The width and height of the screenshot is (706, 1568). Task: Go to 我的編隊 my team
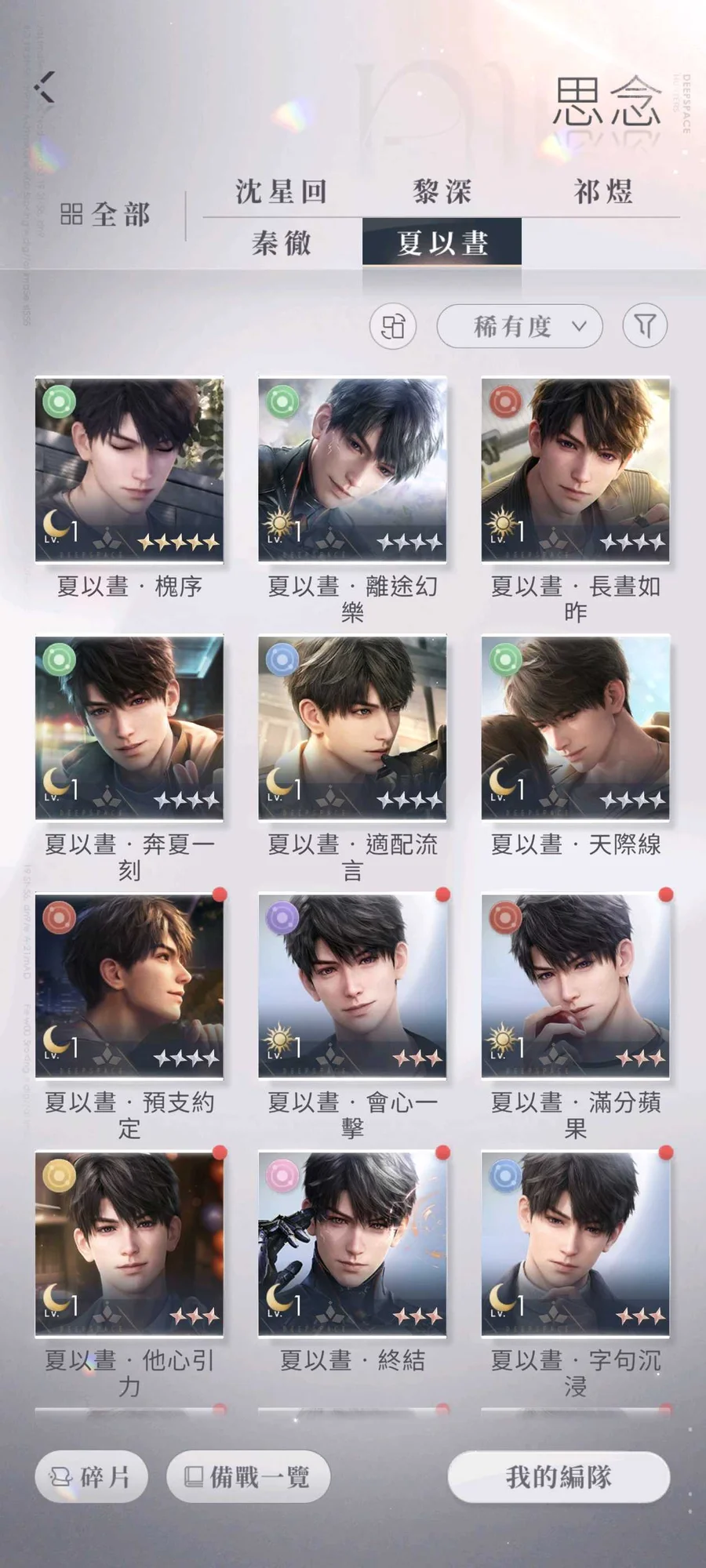pyautogui.click(x=558, y=1477)
